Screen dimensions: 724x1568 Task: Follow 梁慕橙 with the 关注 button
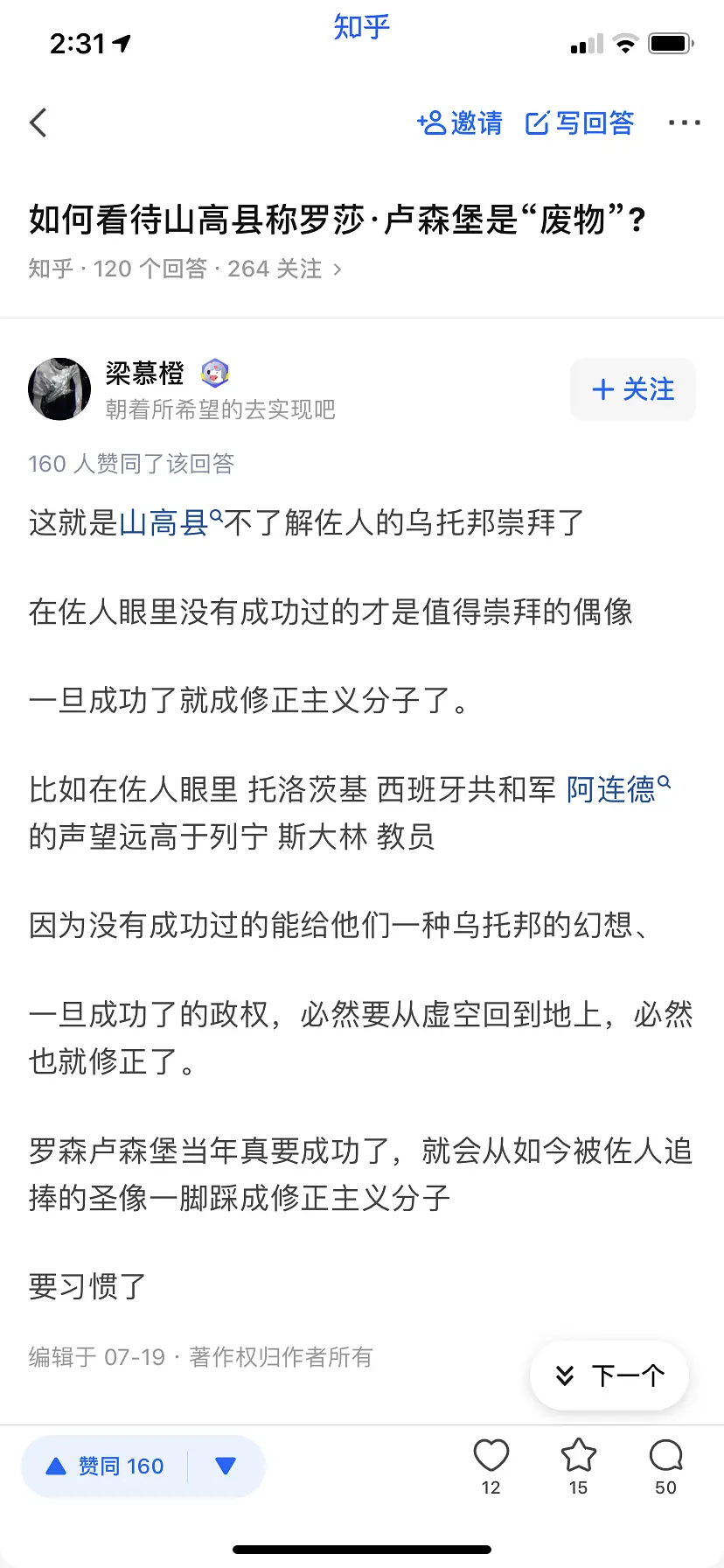coord(633,389)
